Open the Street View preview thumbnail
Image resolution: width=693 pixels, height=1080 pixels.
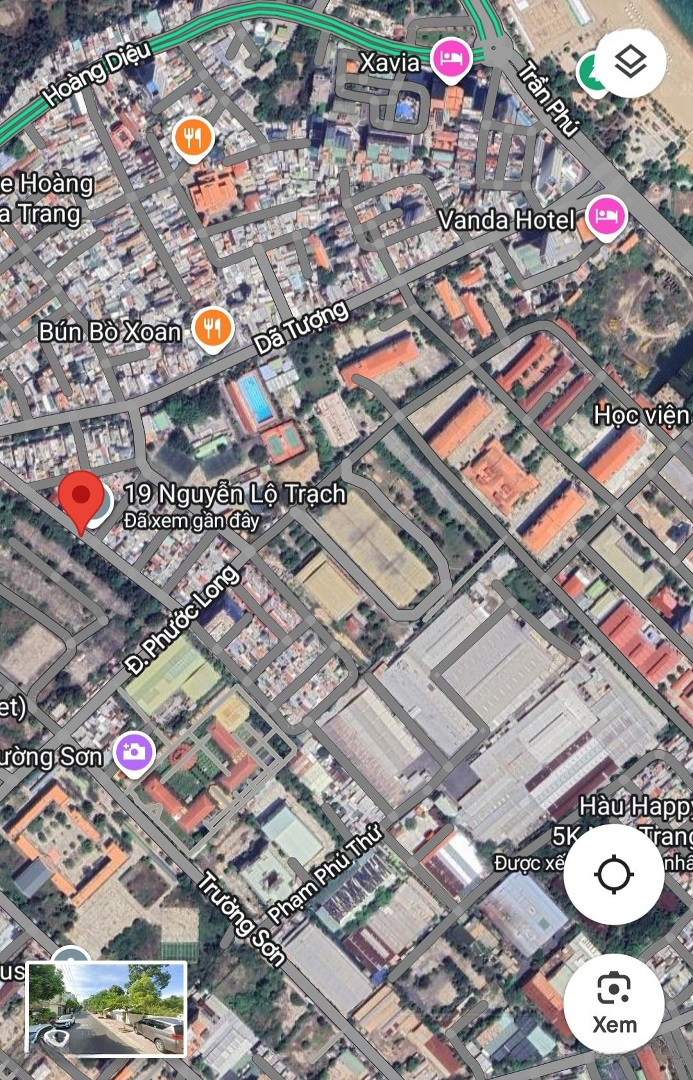(x=106, y=1008)
